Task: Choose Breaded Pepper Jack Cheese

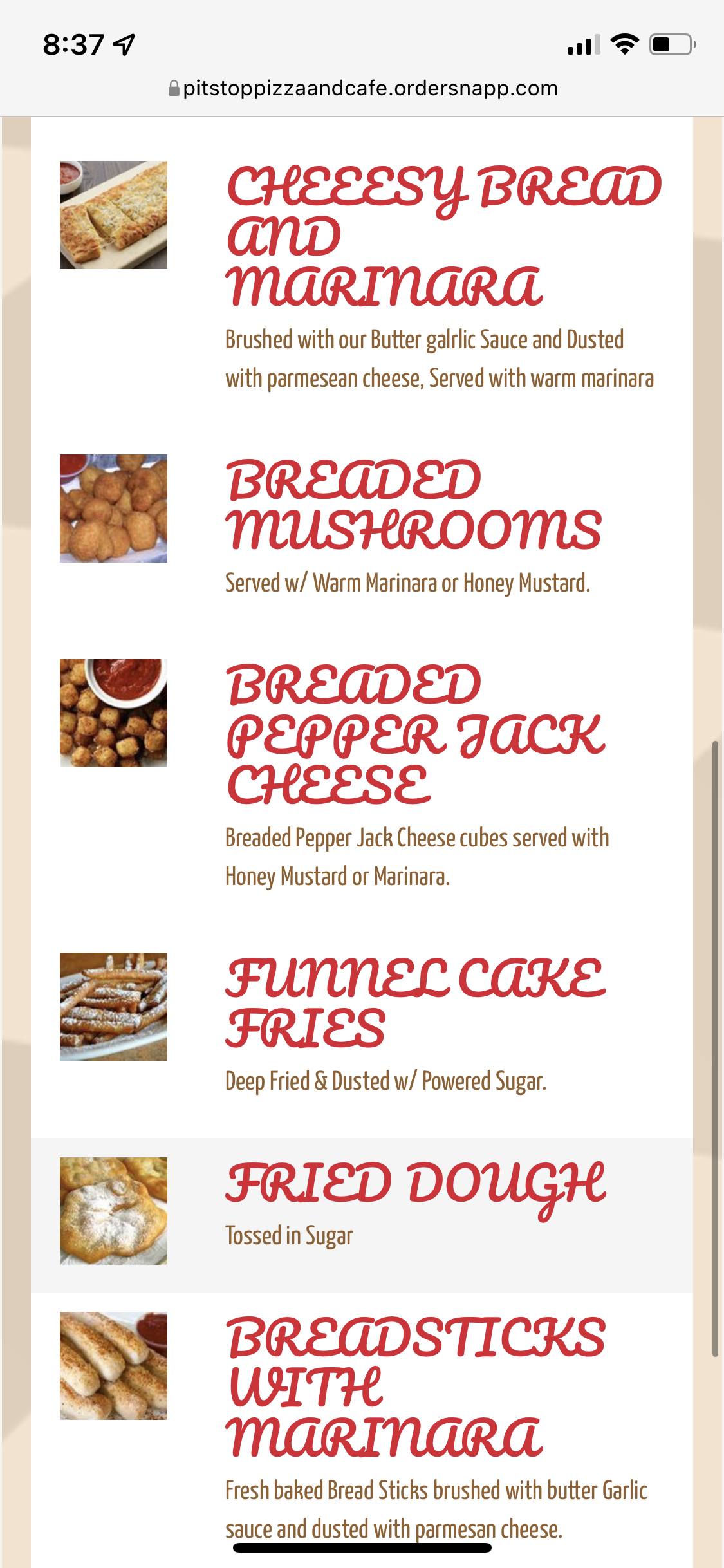Action: (x=416, y=734)
